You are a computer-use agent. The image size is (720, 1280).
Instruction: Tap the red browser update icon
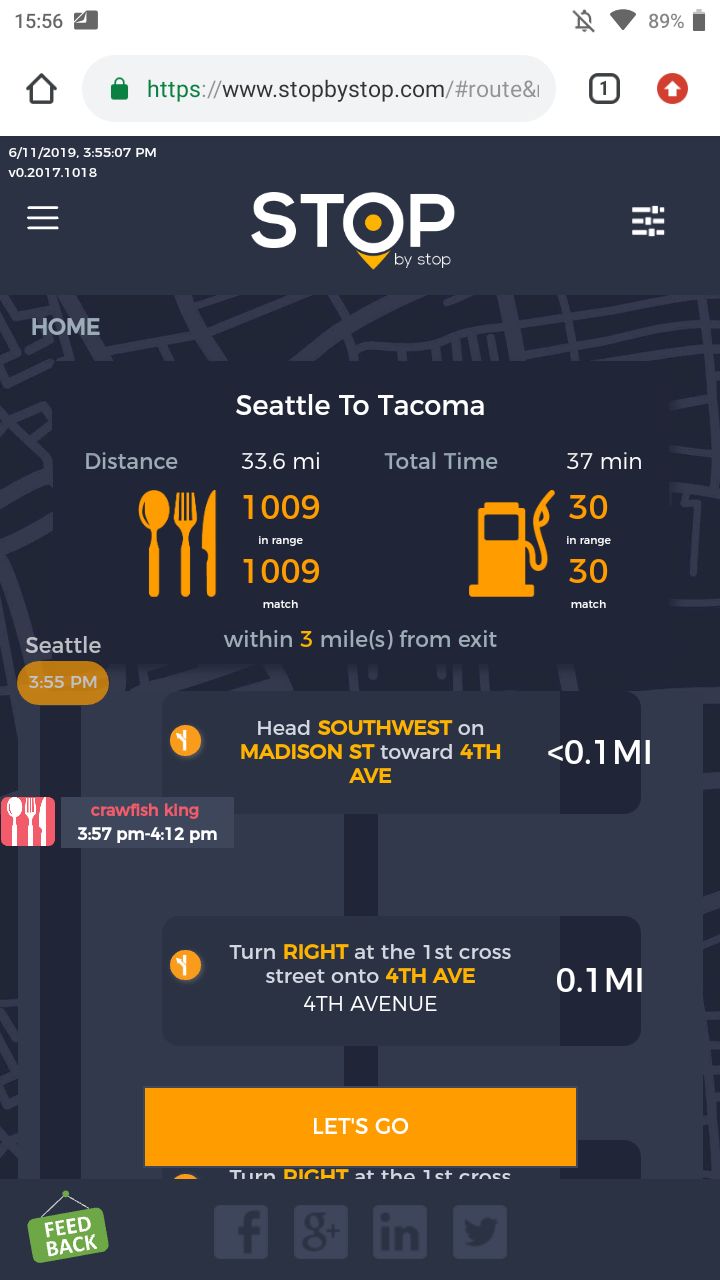[x=672, y=90]
